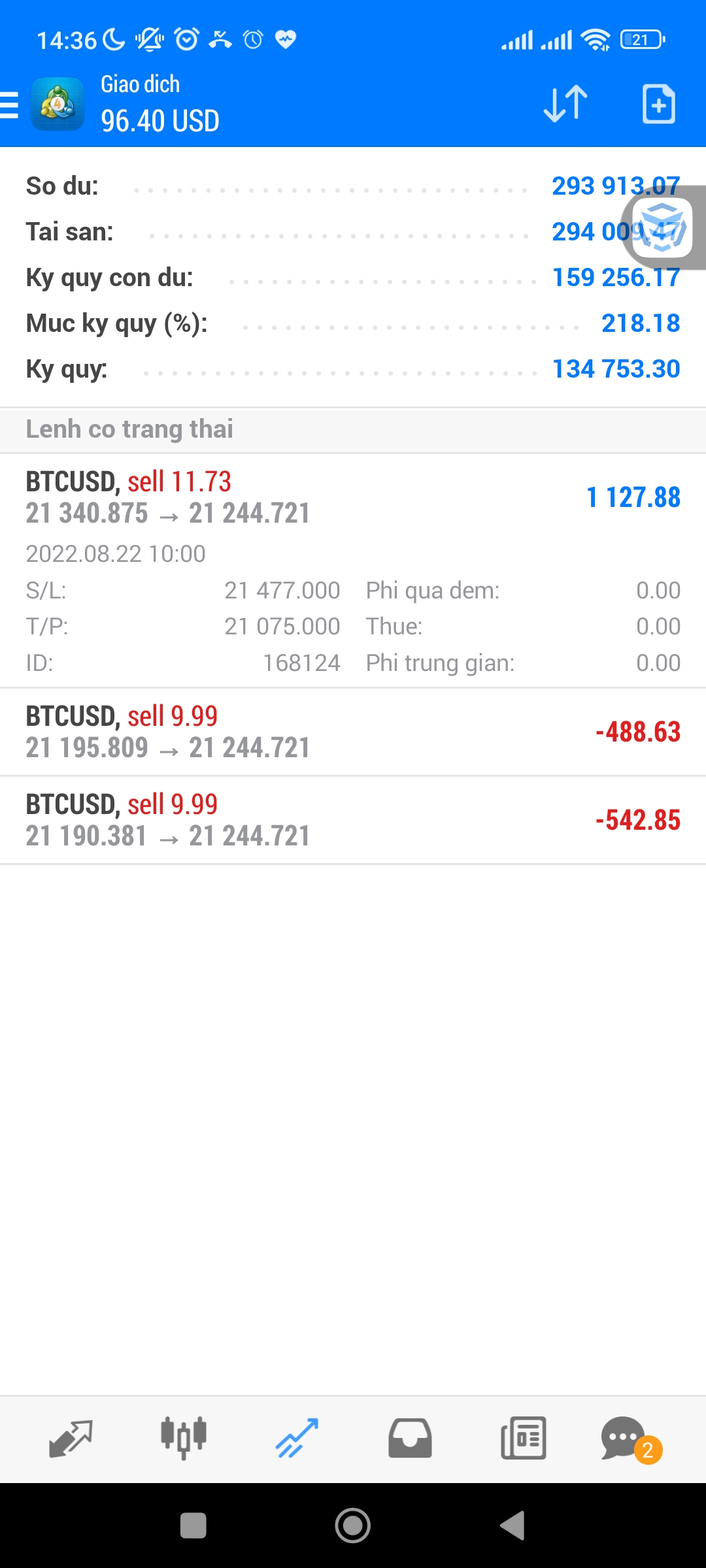Open the sort orders arrows icon
The width and height of the screenshot is (706, 1568).
tap(565, 104)
